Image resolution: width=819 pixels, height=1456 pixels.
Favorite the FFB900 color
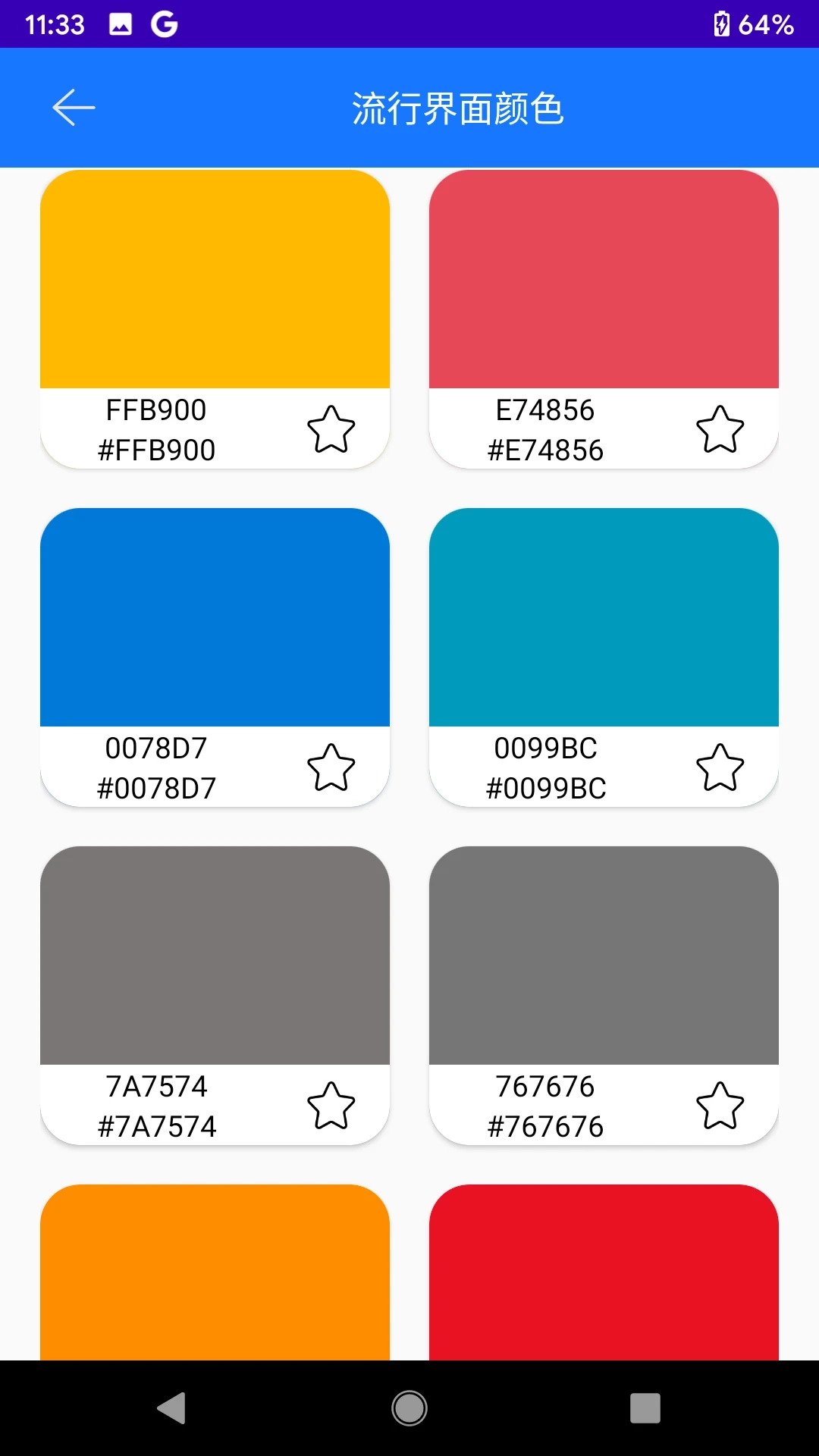pyautogui.click(x=331, y=429)
